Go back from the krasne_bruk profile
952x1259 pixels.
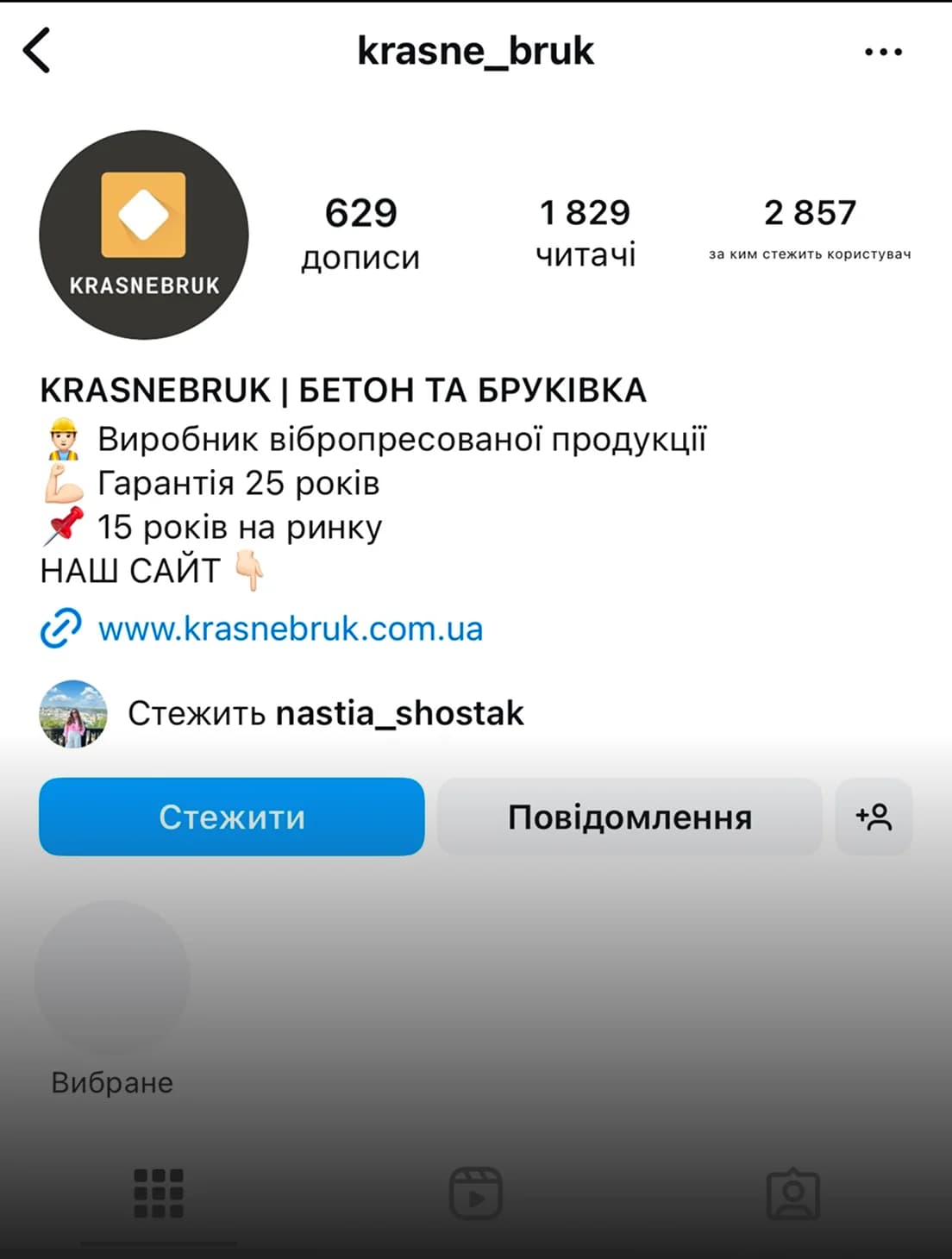pyautogui.click(x=37, y=51)
